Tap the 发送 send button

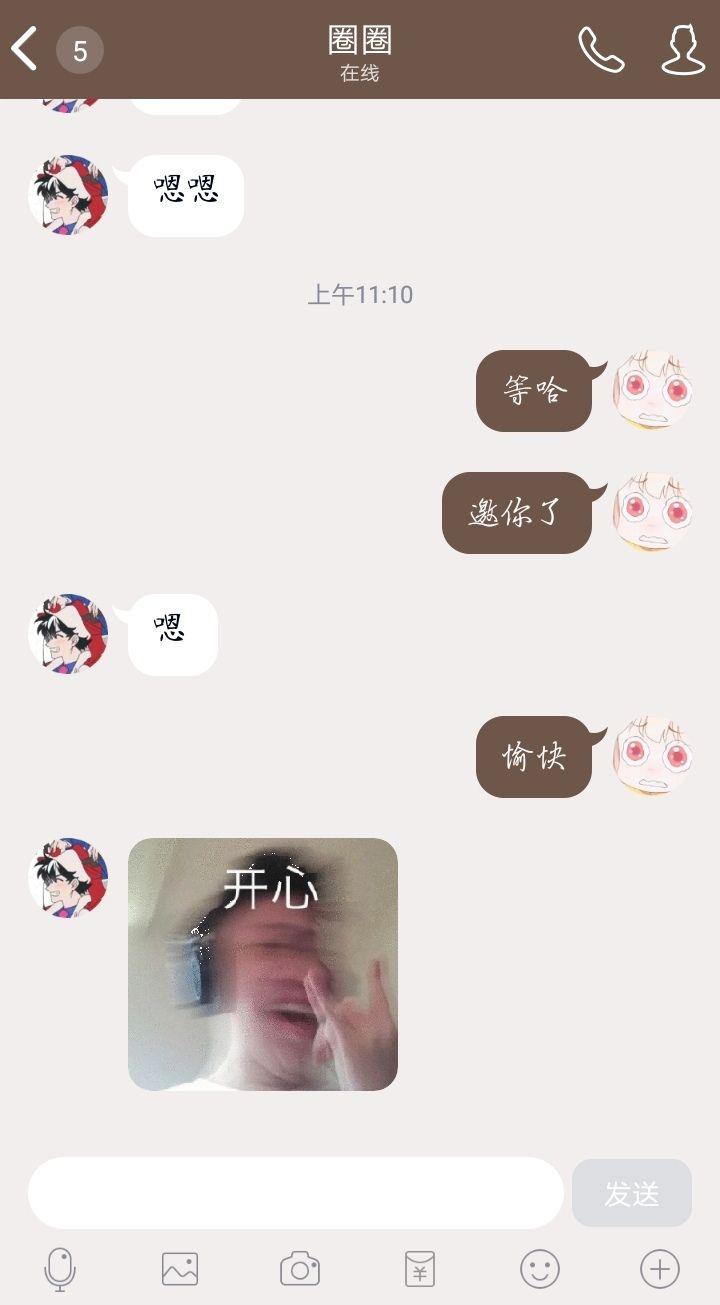[x=631, y=1193]
